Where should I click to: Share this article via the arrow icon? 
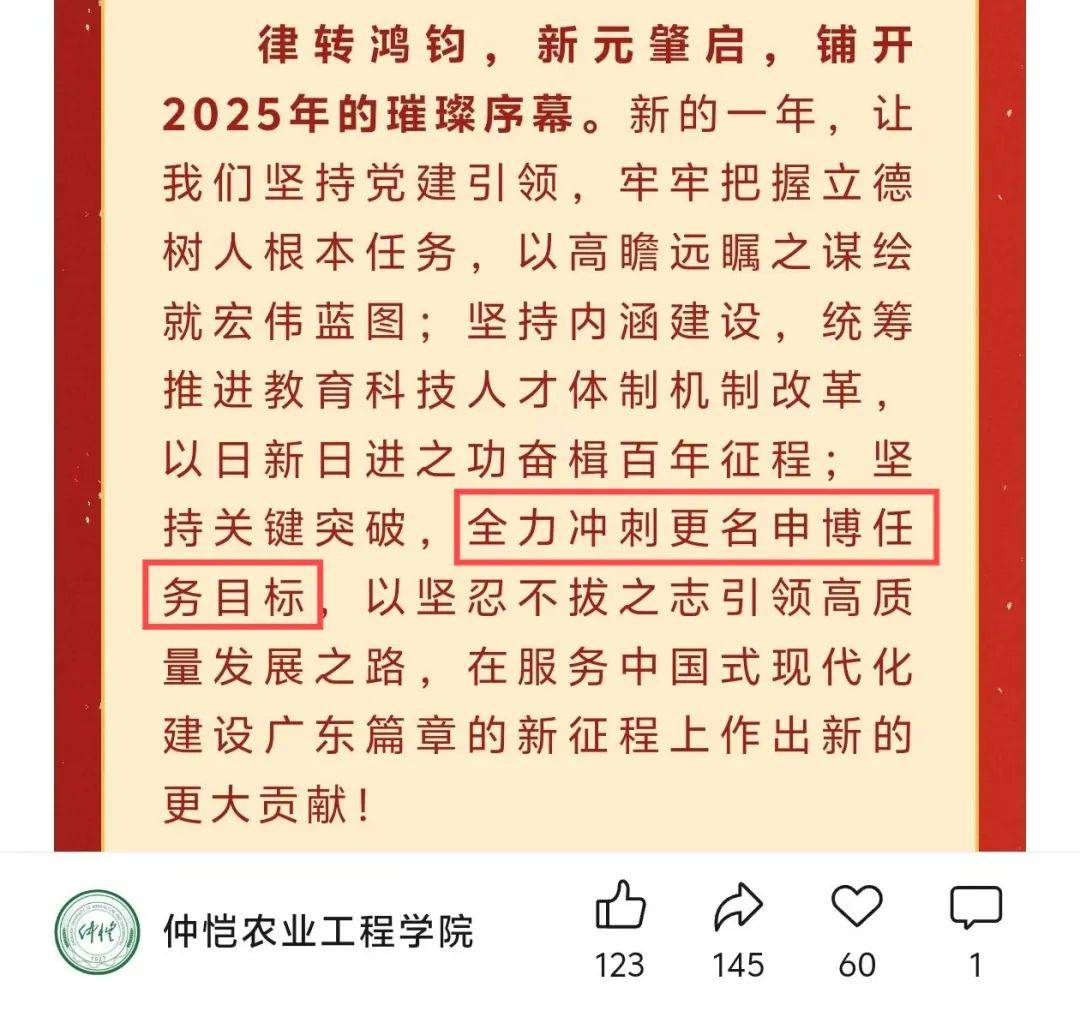(738, 908)
